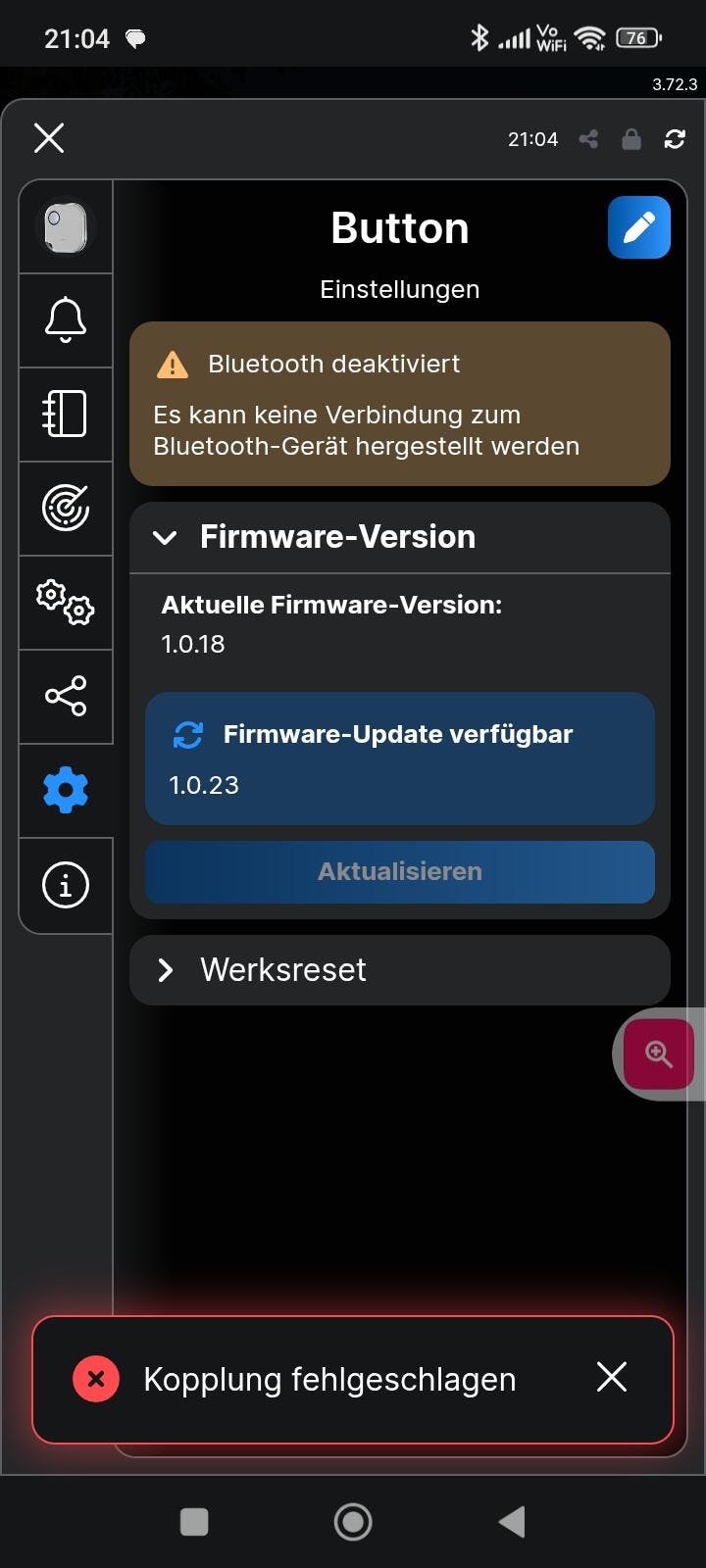Go to the home screen via system home
The image size is (706, 1568).
[353, 1521]
